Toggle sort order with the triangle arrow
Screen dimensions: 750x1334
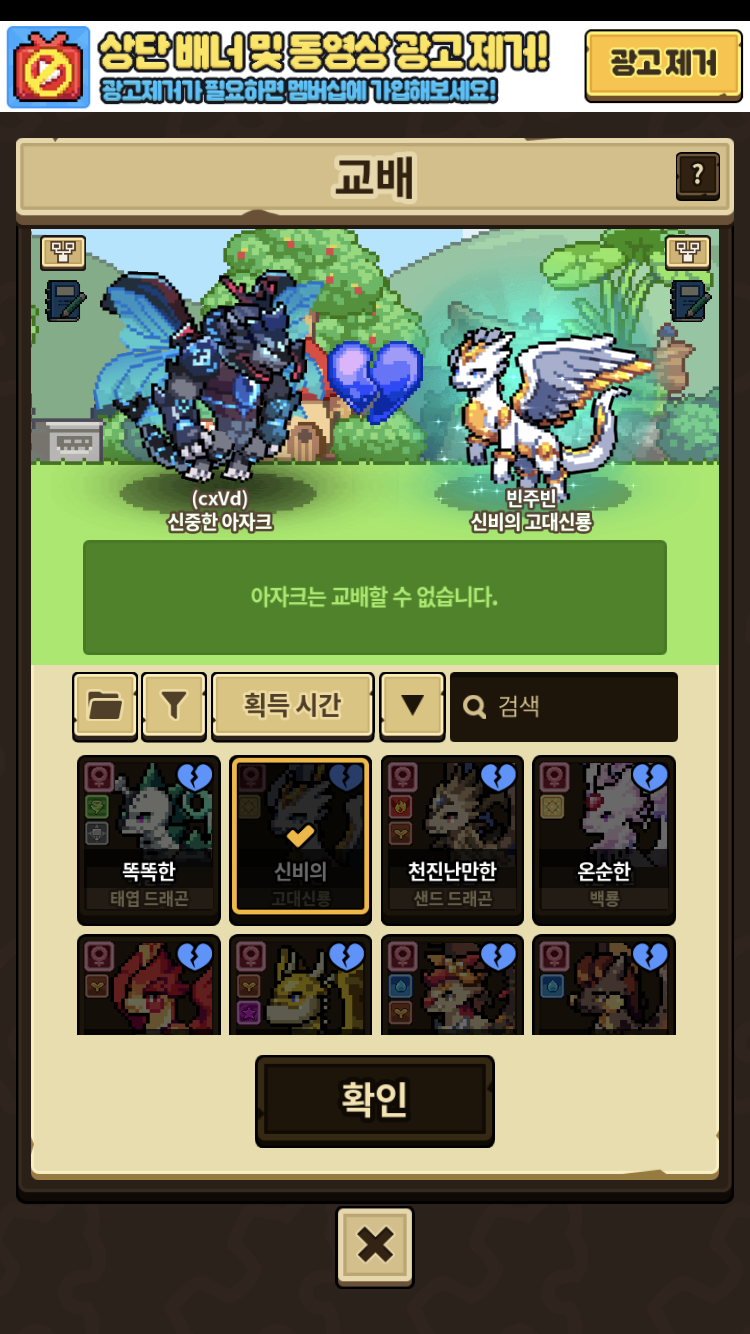pos(412,705)
